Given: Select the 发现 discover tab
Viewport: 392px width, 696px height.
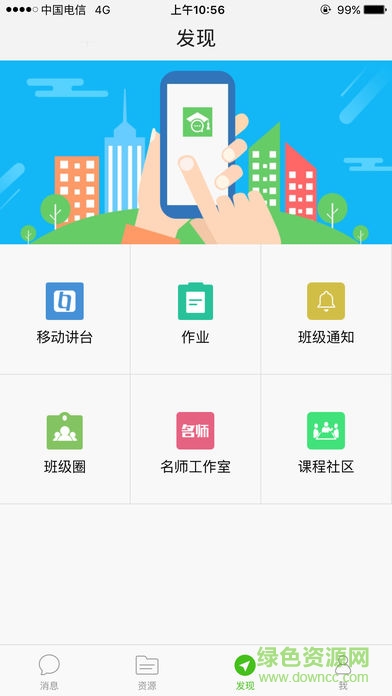Looking at the screenshot, I should tap(245, 672).
